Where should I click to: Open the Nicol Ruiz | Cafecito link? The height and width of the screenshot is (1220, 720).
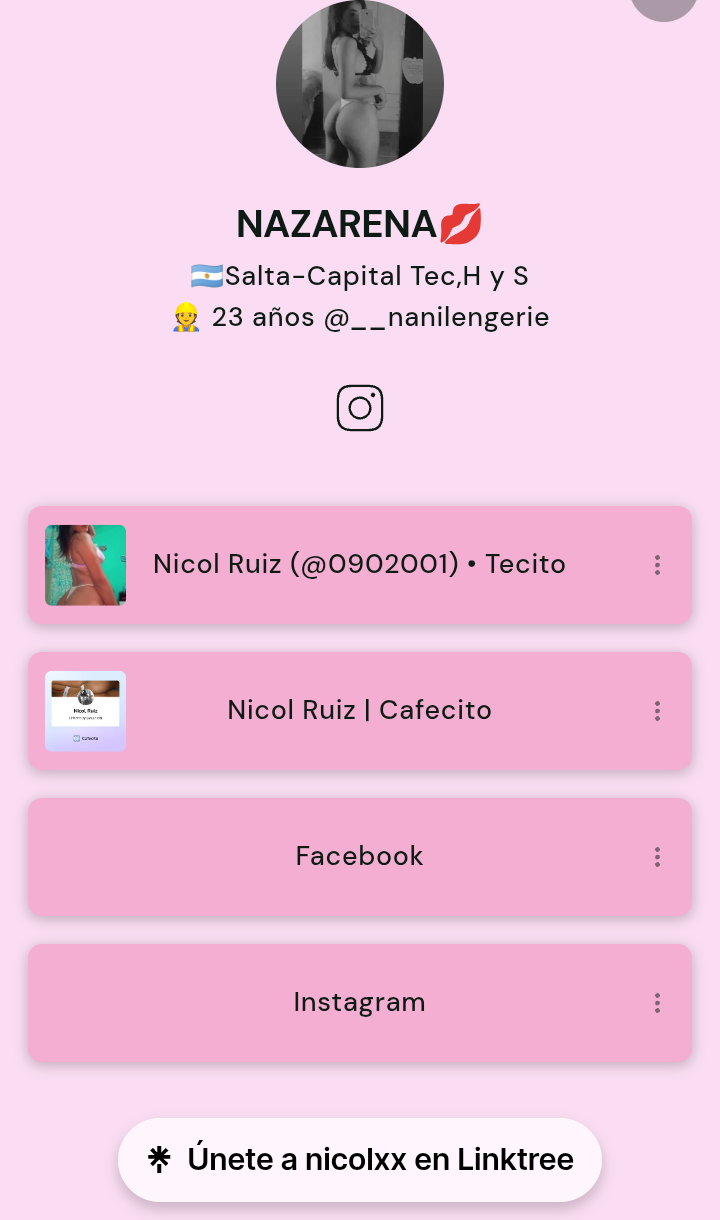[x=360, y=711]
